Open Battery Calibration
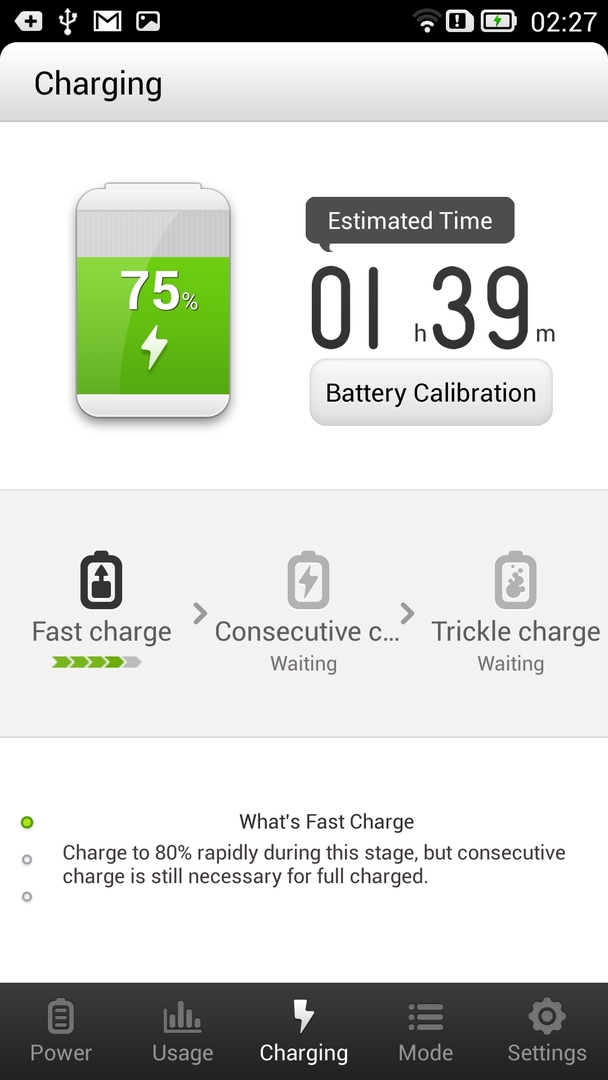 click(431, 393)
